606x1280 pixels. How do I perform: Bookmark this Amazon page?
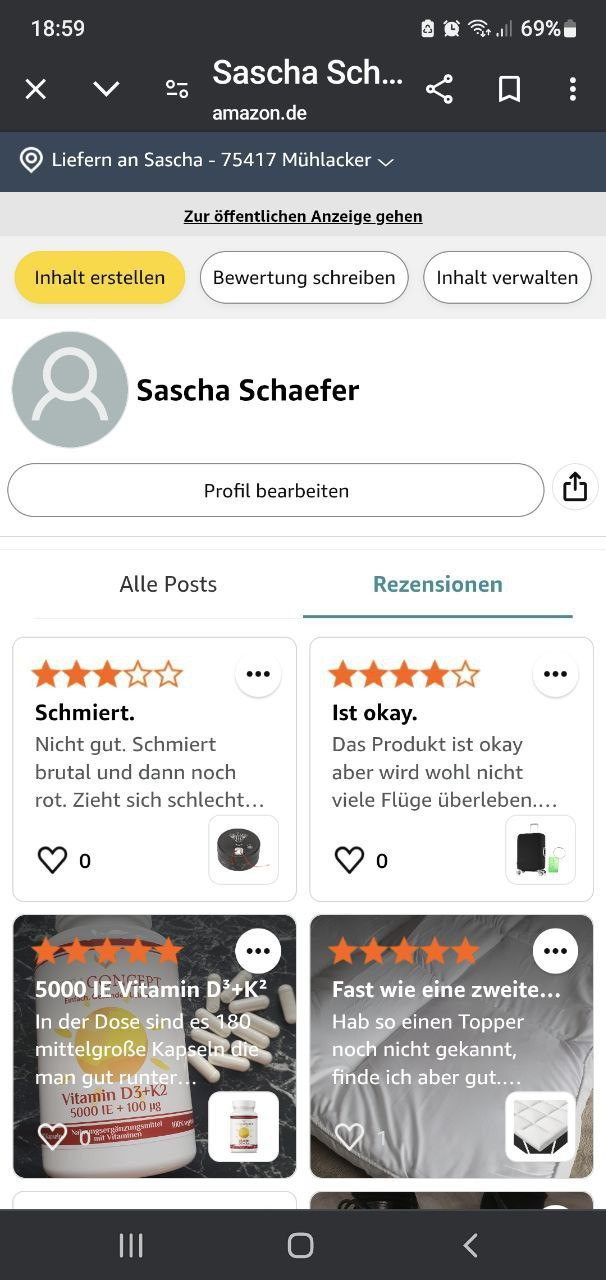coord(509,90)
